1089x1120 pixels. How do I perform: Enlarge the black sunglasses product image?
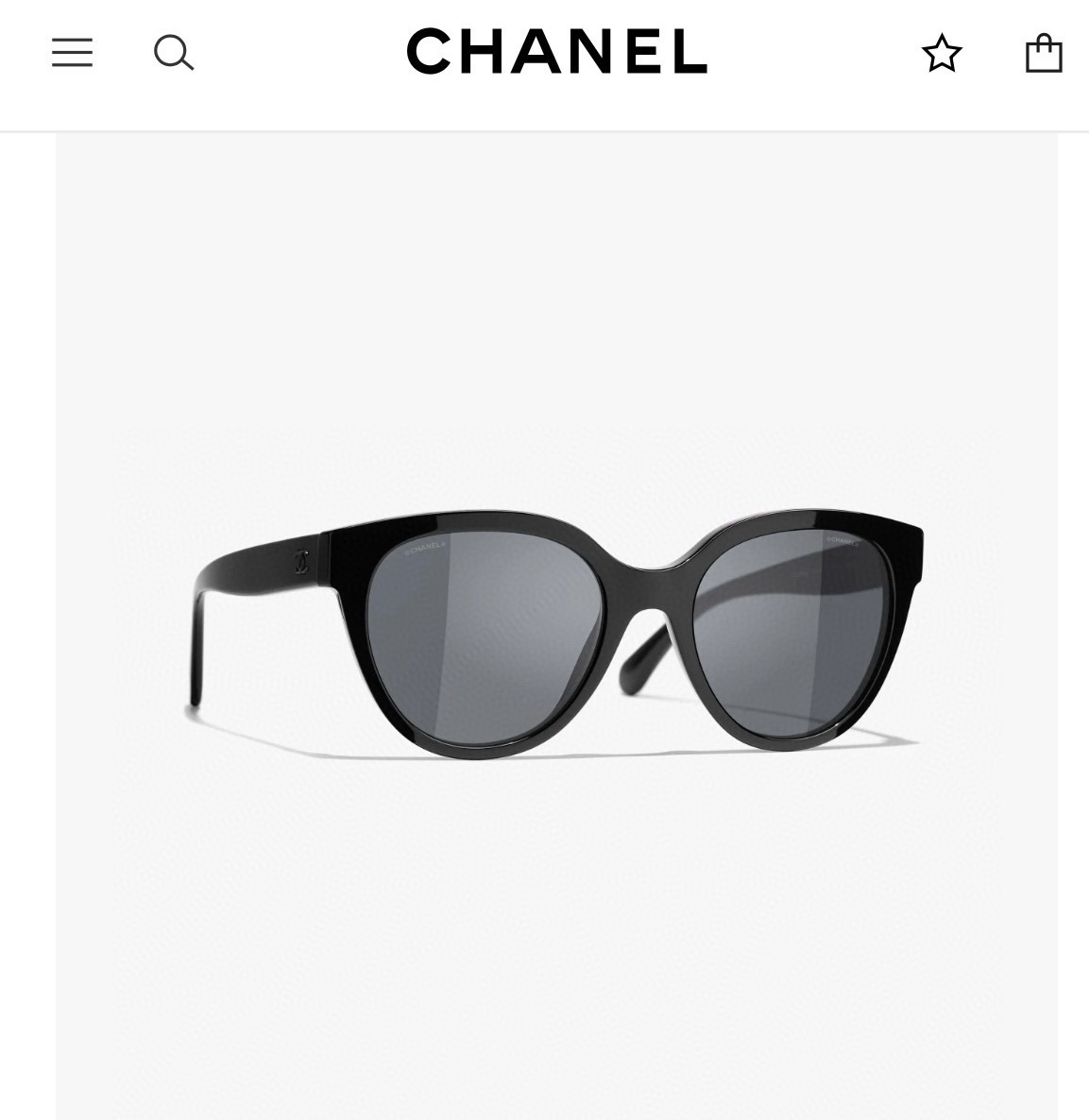pos(556,626)
